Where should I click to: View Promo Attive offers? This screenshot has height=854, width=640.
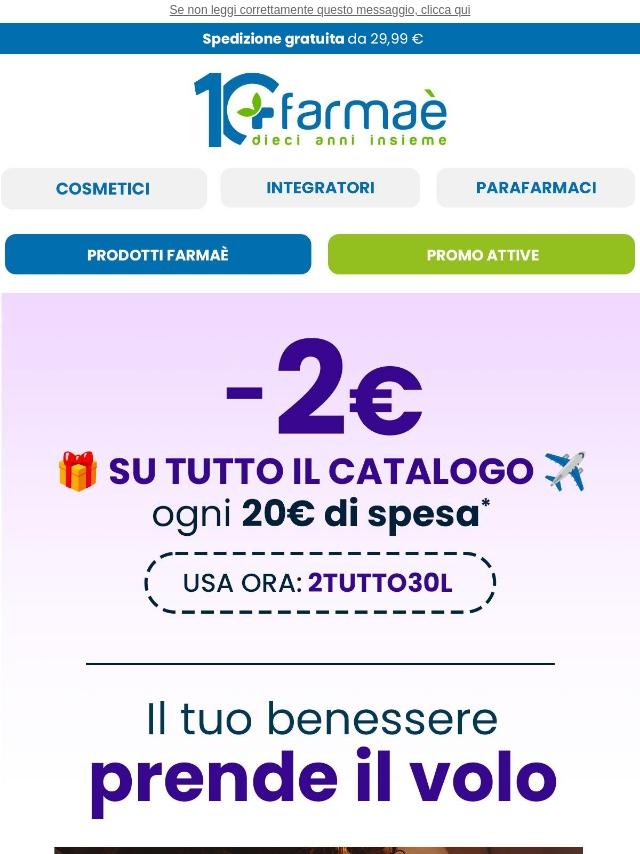482,255
